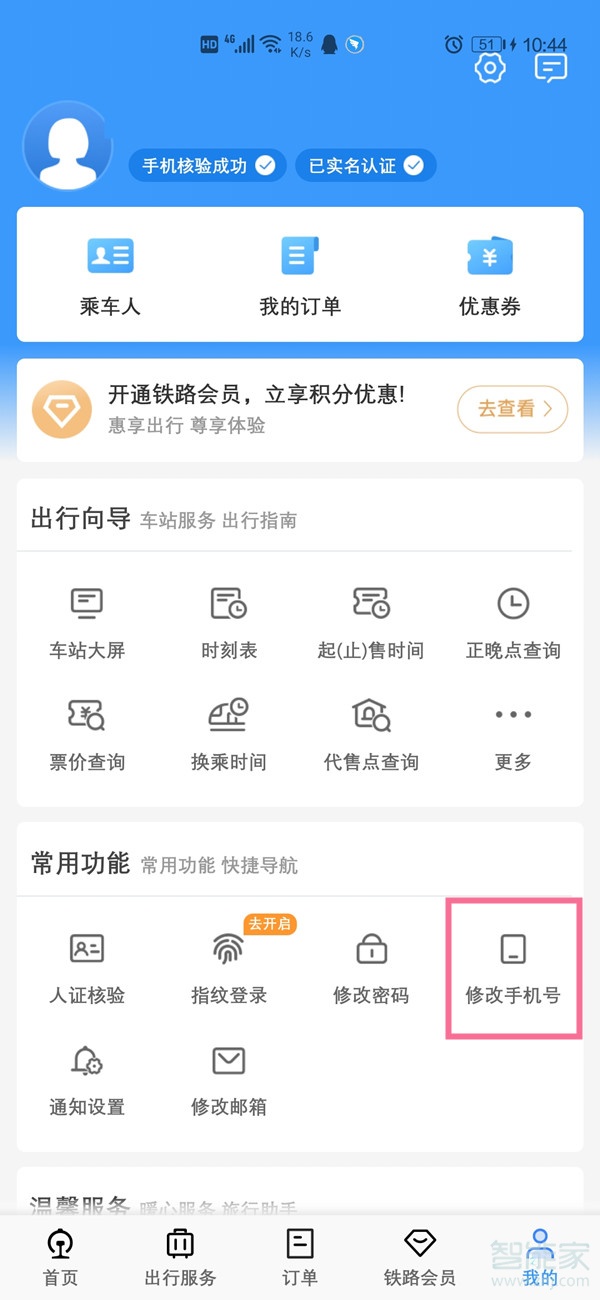Screen dimensions: 600x1300
Task: Select 修改密码 change password
Action: point(371,967)
